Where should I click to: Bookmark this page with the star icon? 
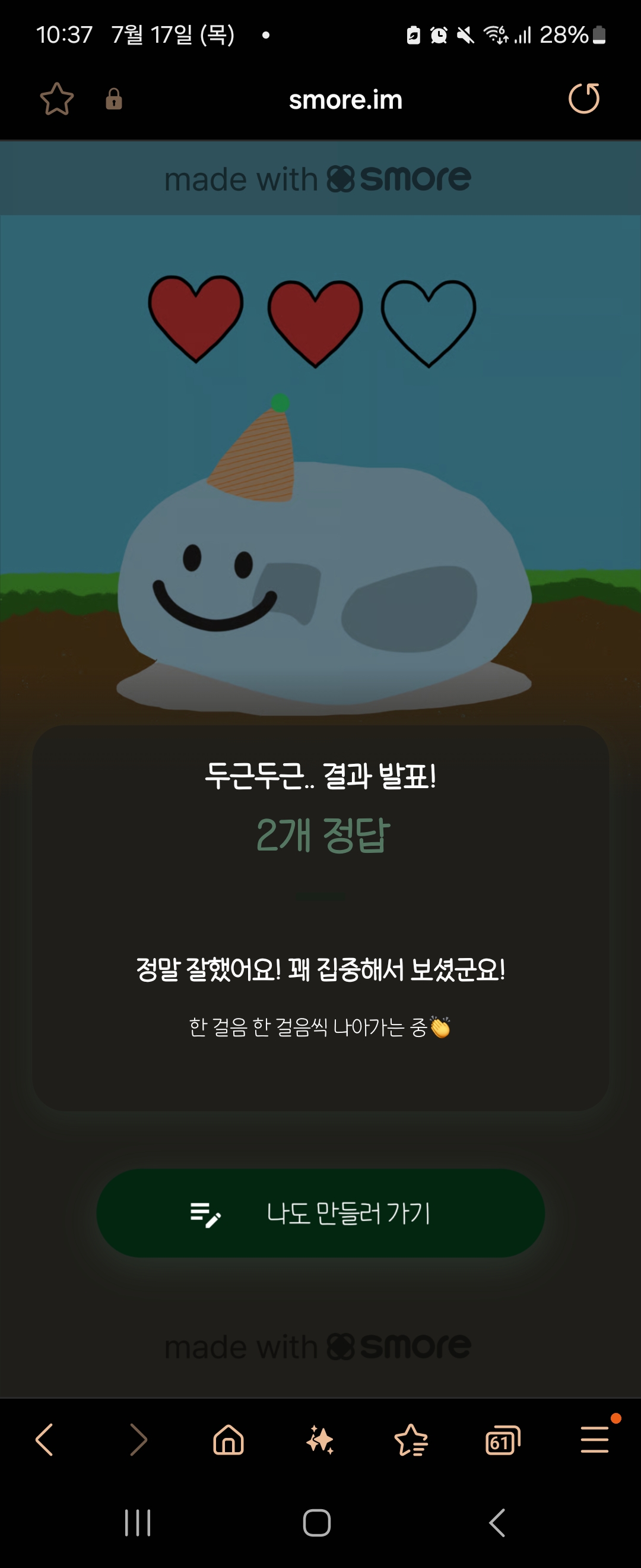[56, 99]
